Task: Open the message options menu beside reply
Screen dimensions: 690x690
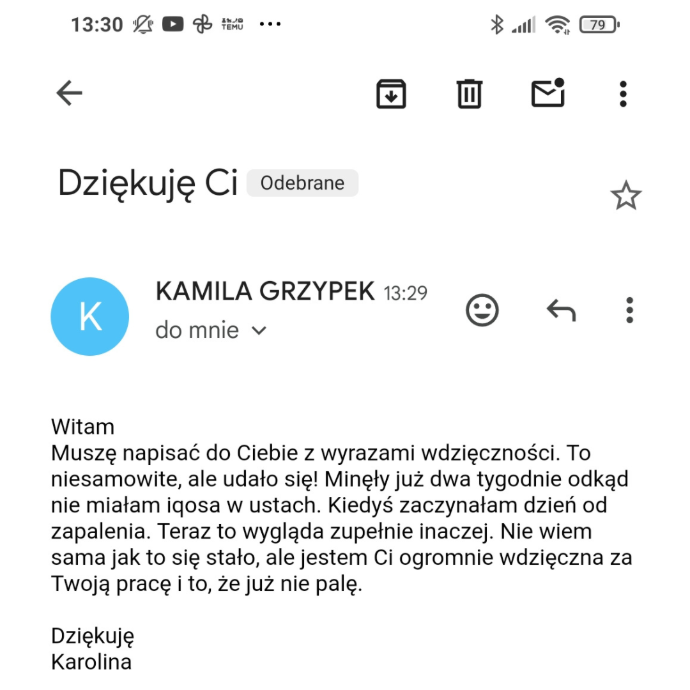Action: point(629,310)
